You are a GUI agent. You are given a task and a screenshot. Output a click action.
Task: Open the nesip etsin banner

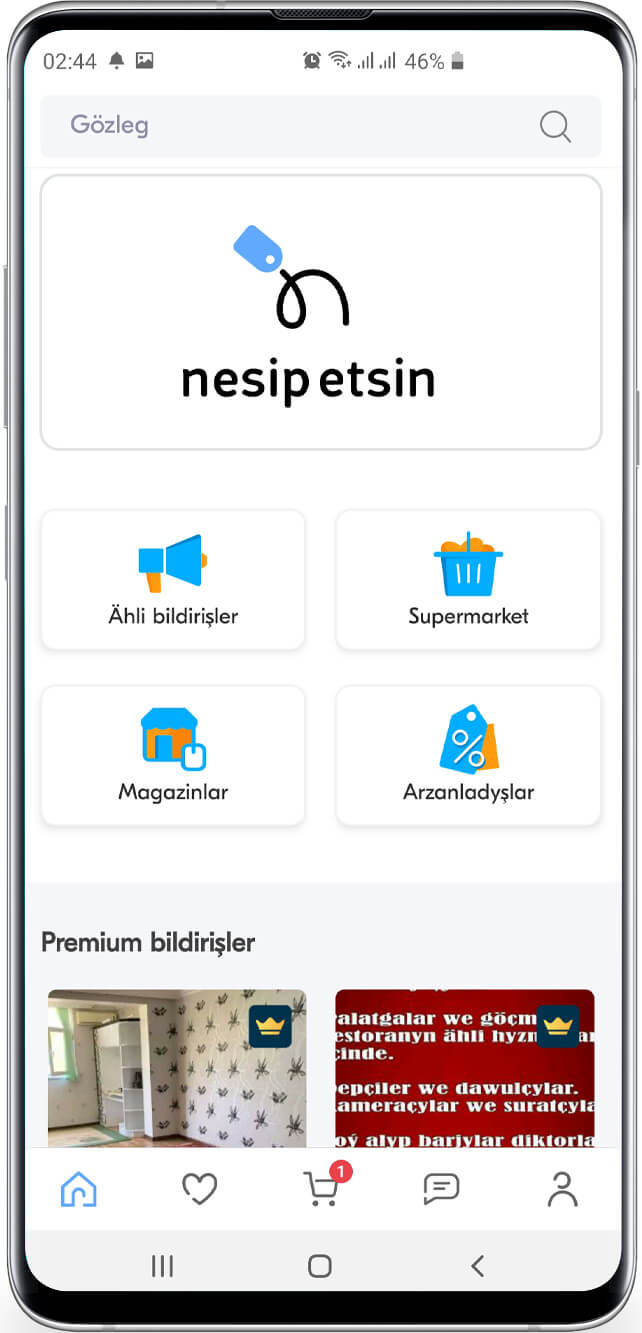pos(321,312)
